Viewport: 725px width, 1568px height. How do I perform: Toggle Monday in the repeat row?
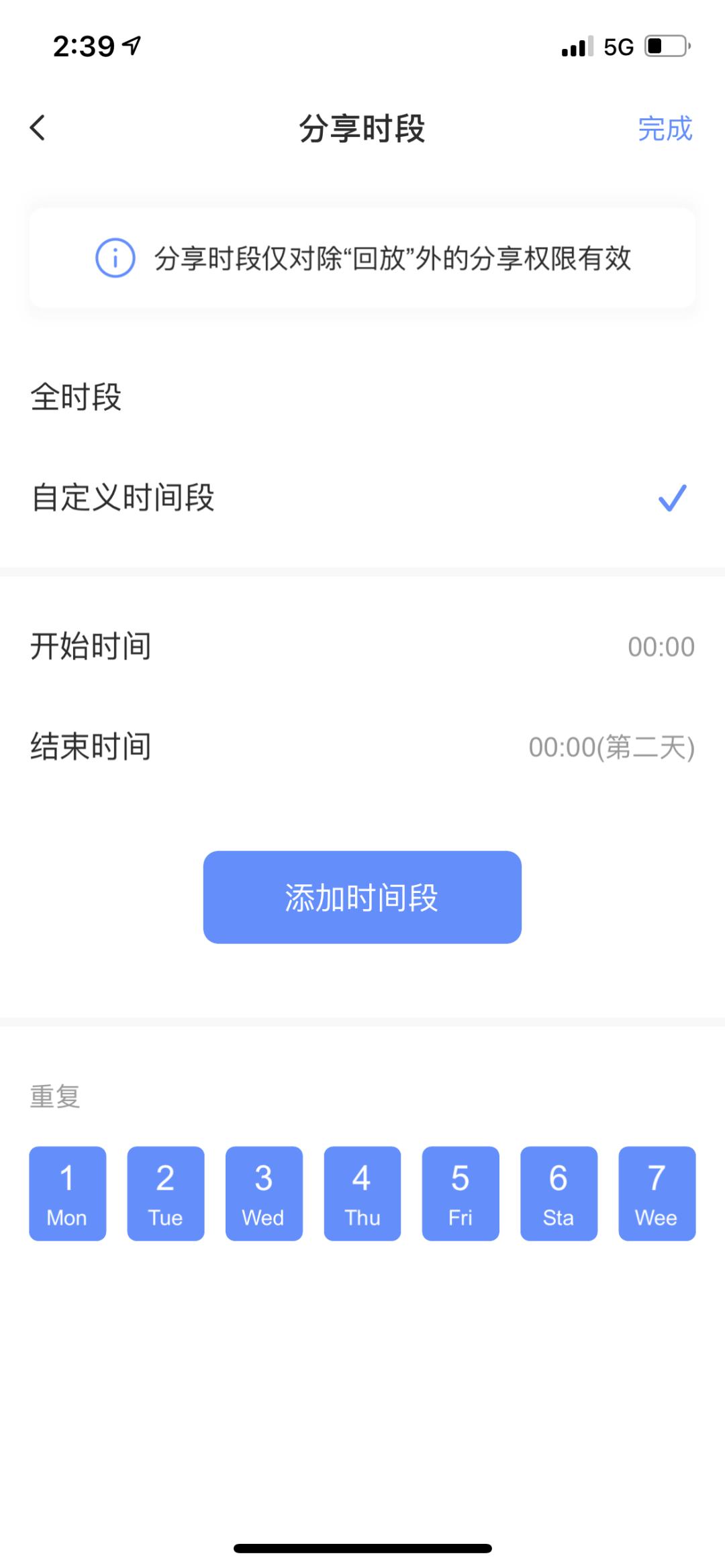pyautogui.click(x=66, y=1195)
